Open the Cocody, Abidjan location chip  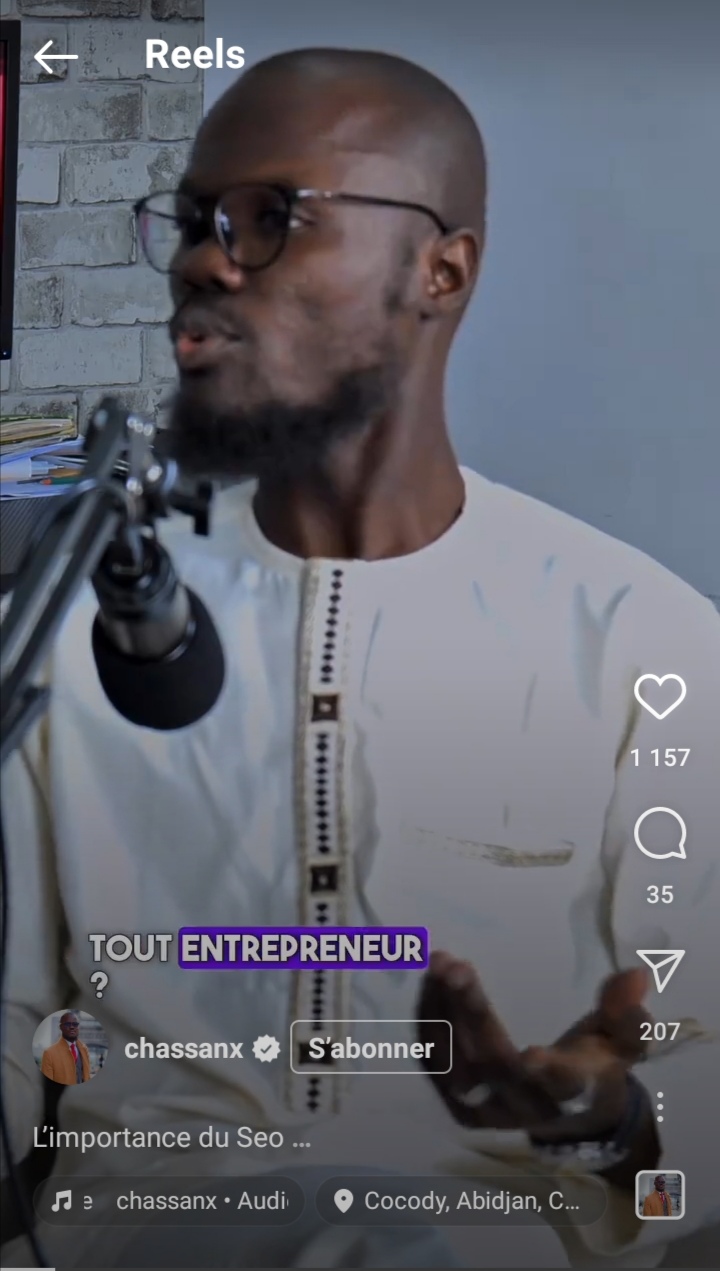point(460,1201)
